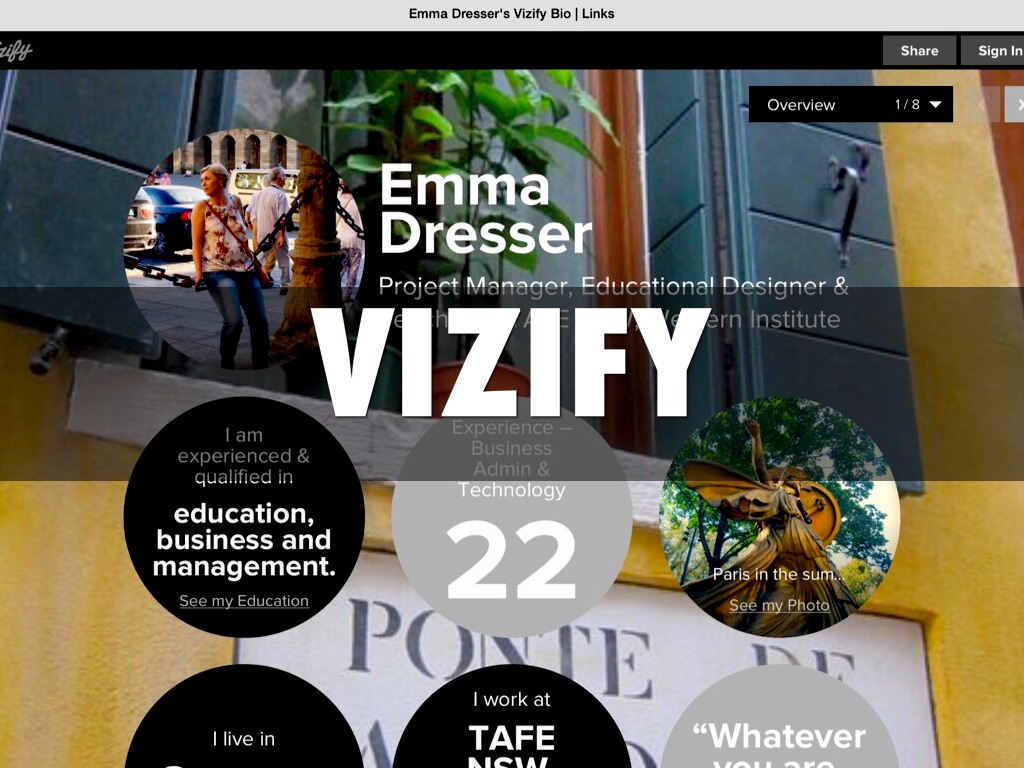Tap the Vizify logo in the header

point(14,51)
